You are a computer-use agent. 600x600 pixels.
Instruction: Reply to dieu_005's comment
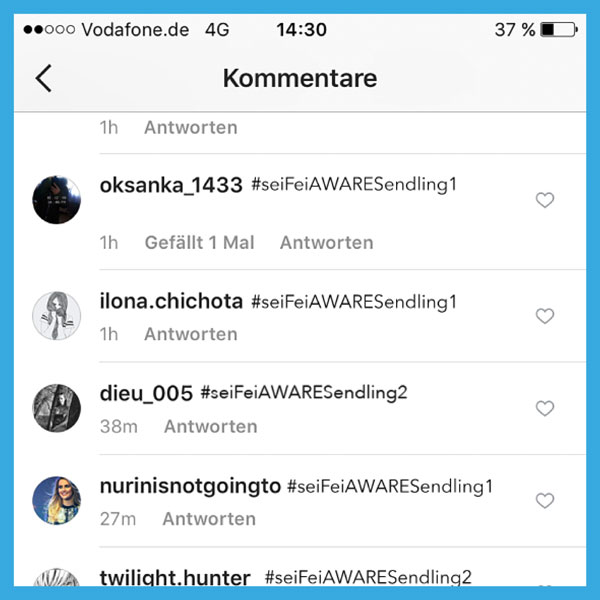pyautogui.click(x=210, y=427)
